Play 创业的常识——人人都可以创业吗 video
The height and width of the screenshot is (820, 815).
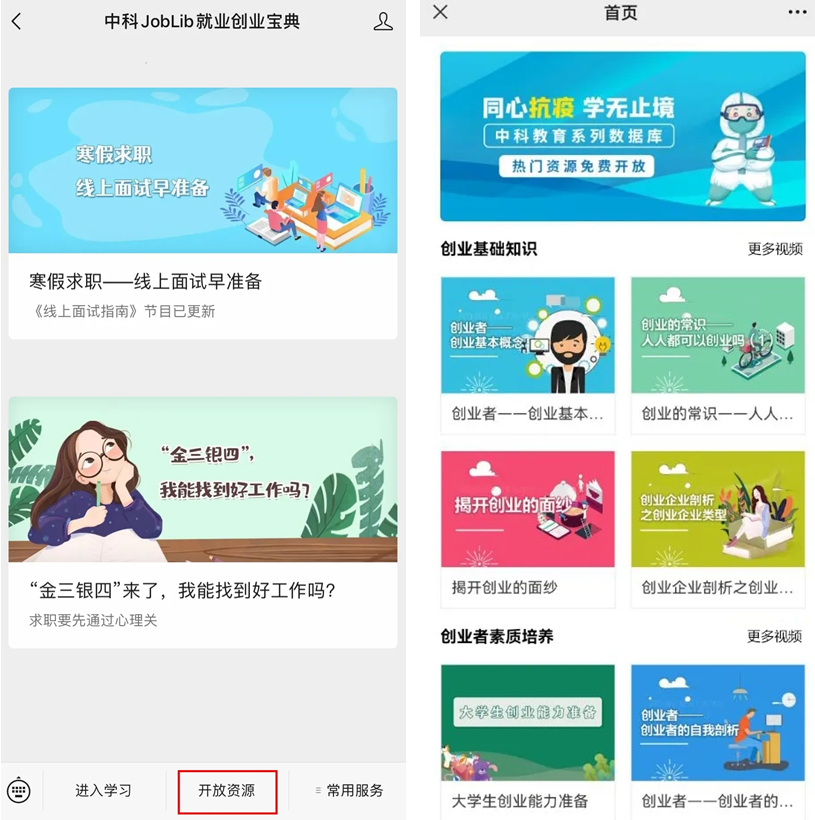(x=717, y=354)
